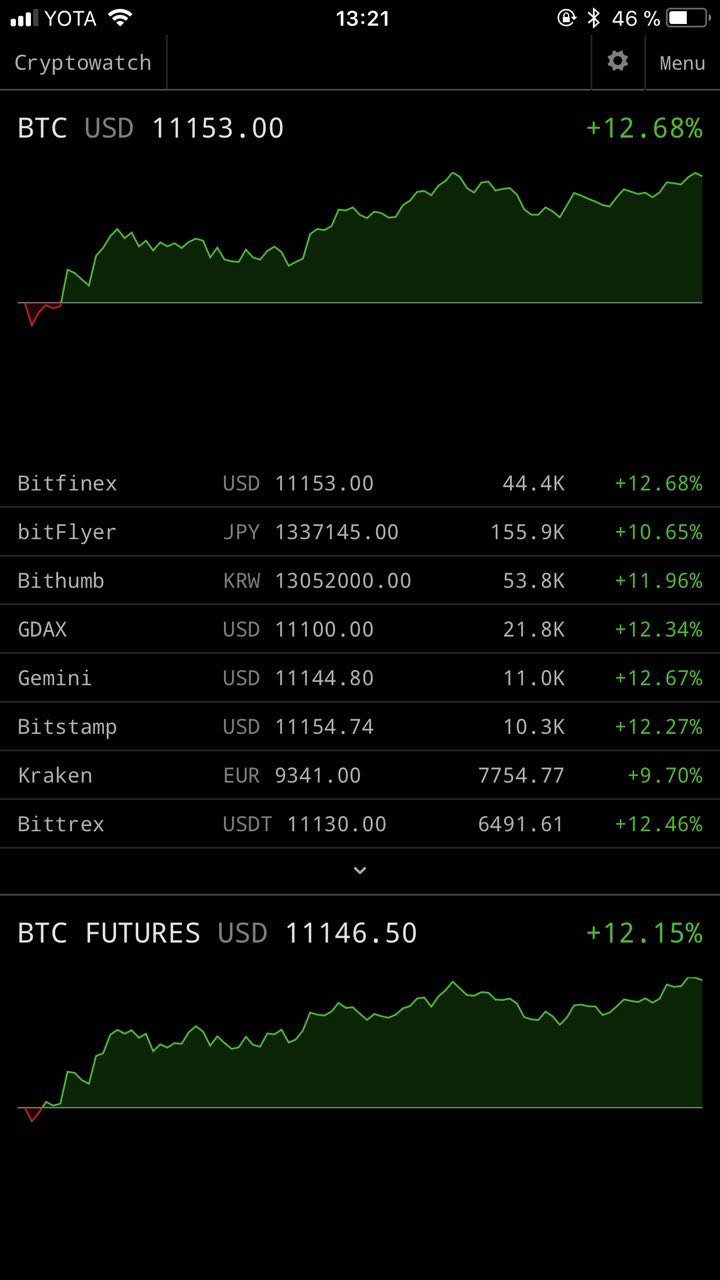The width and height of the screenshot is (720, 1280).
Task: View the Bithumb KRW market
Action: tap(360, 581)
